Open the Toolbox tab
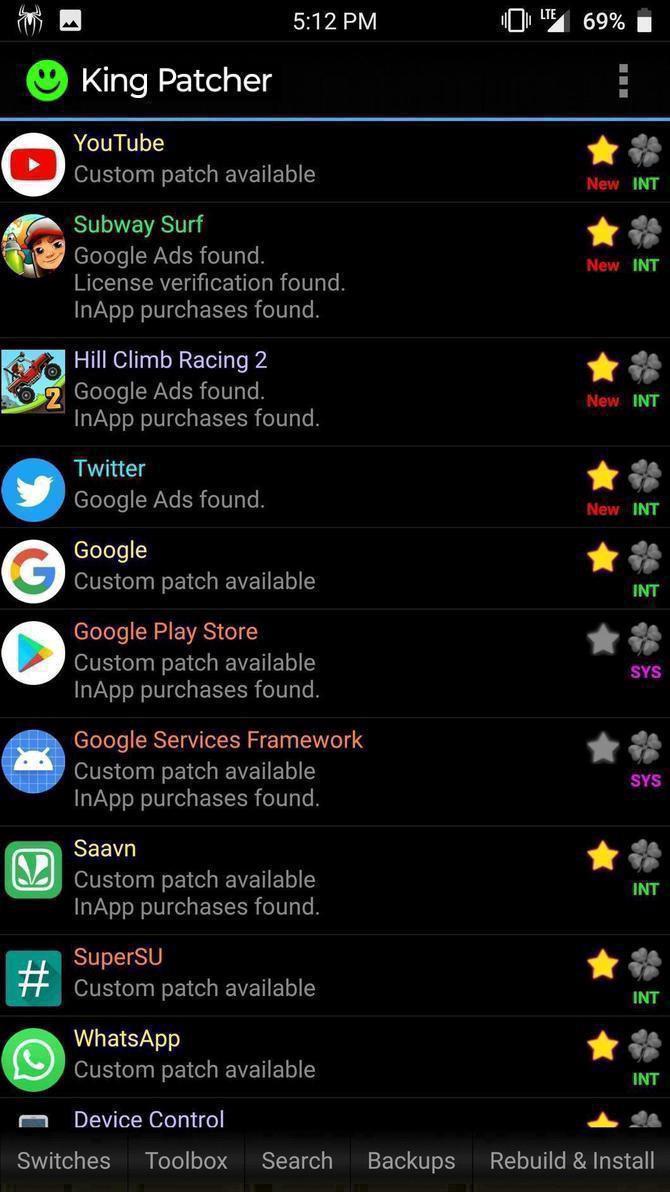The width and height of the screenshot is (670, 1192). click(x=186, y=1161)
